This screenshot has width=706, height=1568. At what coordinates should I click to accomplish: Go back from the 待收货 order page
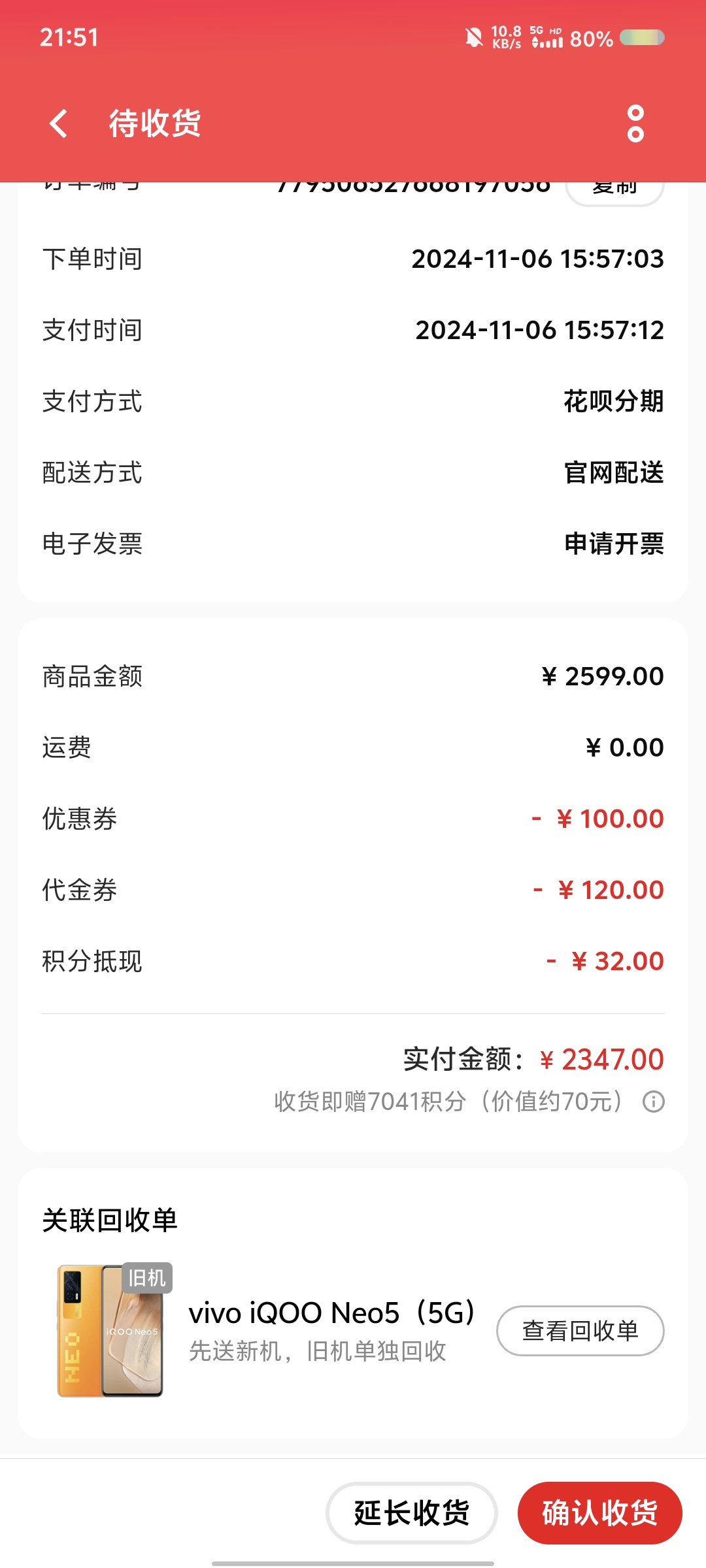pos(59,123)
